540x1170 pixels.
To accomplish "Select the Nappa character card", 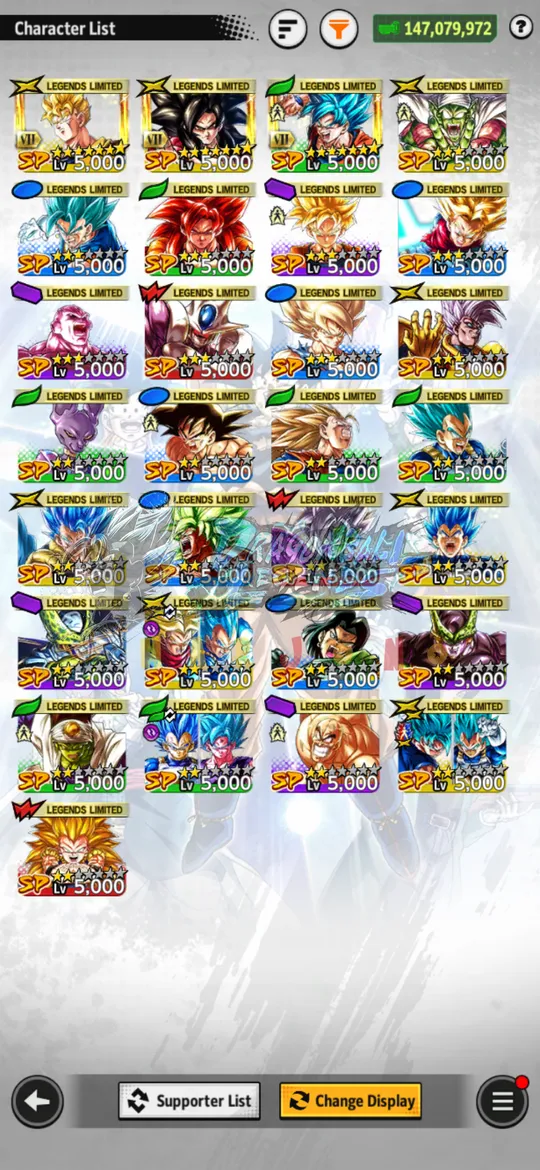I will (325, 745).
